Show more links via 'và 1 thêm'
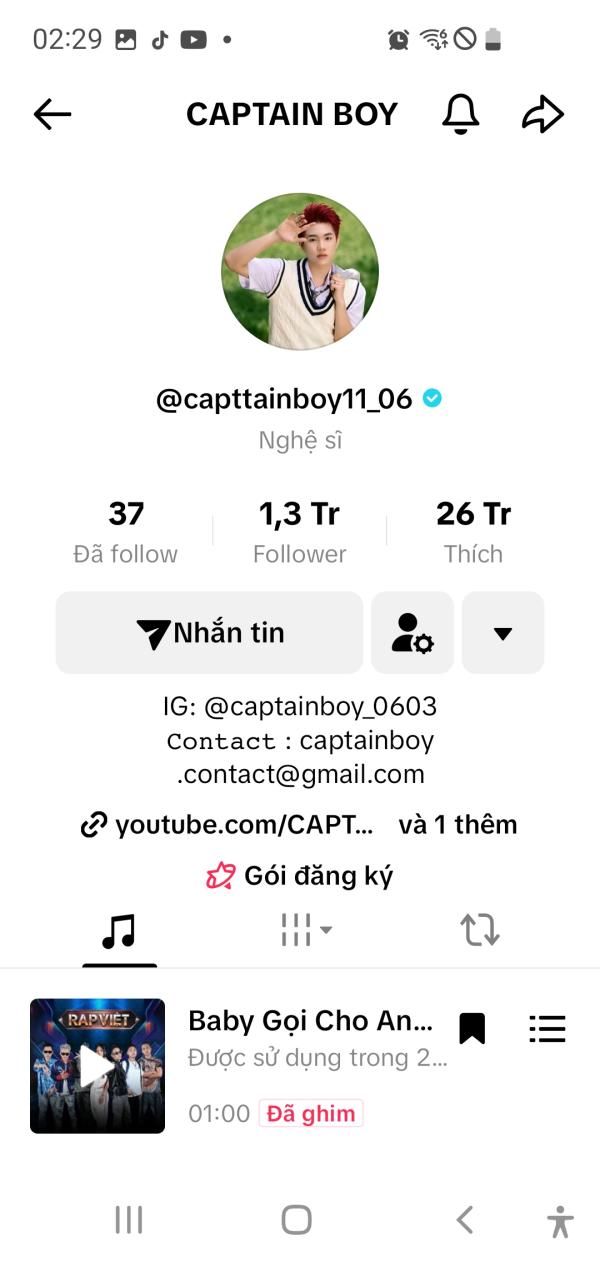 coord(457,825)
